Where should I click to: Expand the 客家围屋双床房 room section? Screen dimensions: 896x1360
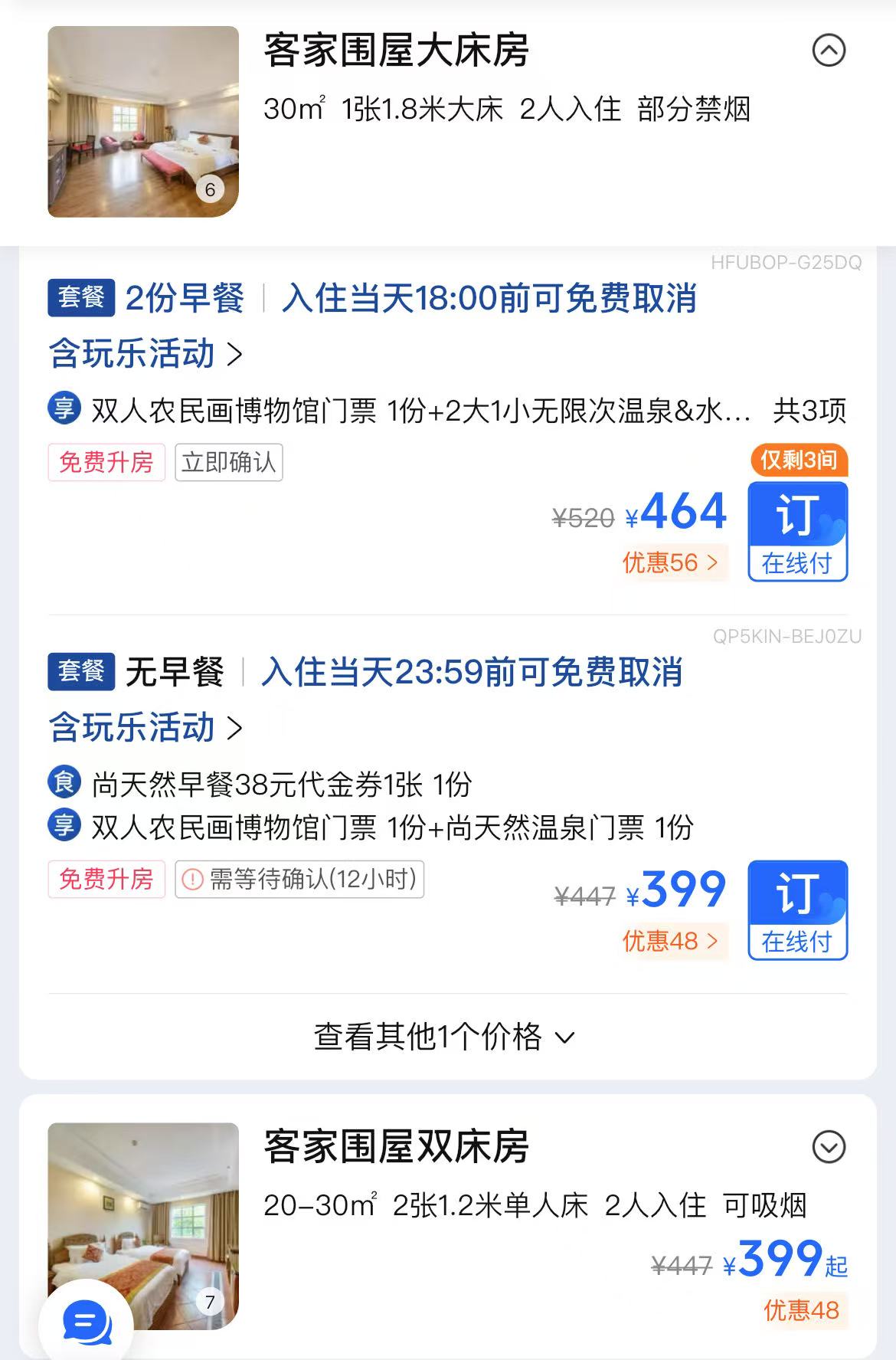pos(828,1147)
